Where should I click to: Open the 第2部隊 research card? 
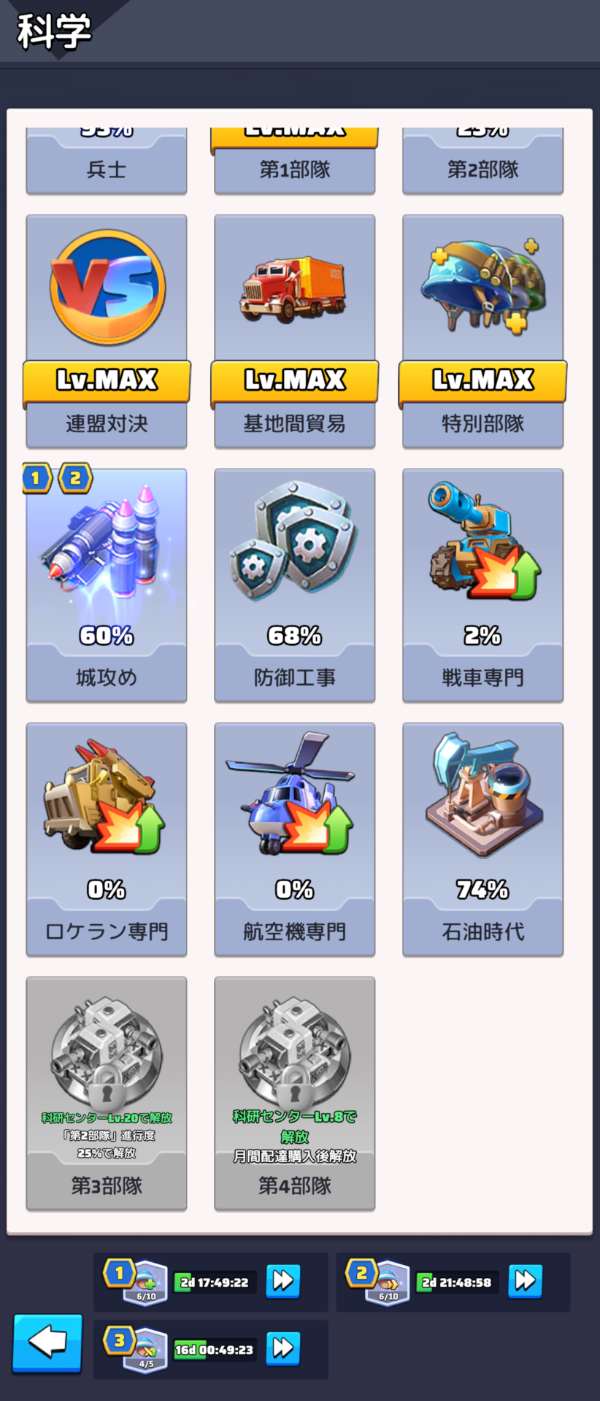click(x=482, y=162)
